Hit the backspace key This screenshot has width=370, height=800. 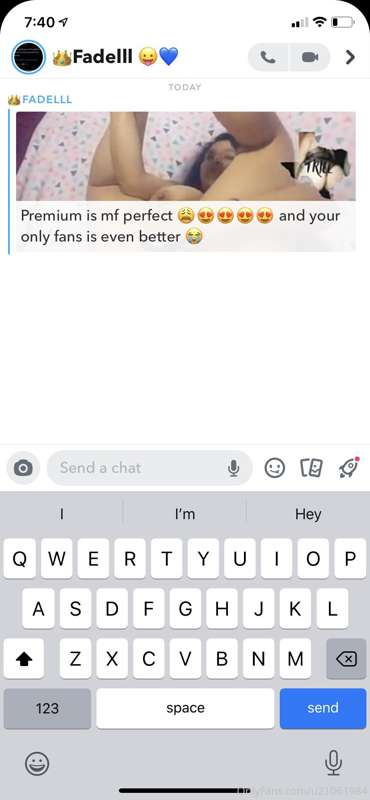(x=347, y=659)
